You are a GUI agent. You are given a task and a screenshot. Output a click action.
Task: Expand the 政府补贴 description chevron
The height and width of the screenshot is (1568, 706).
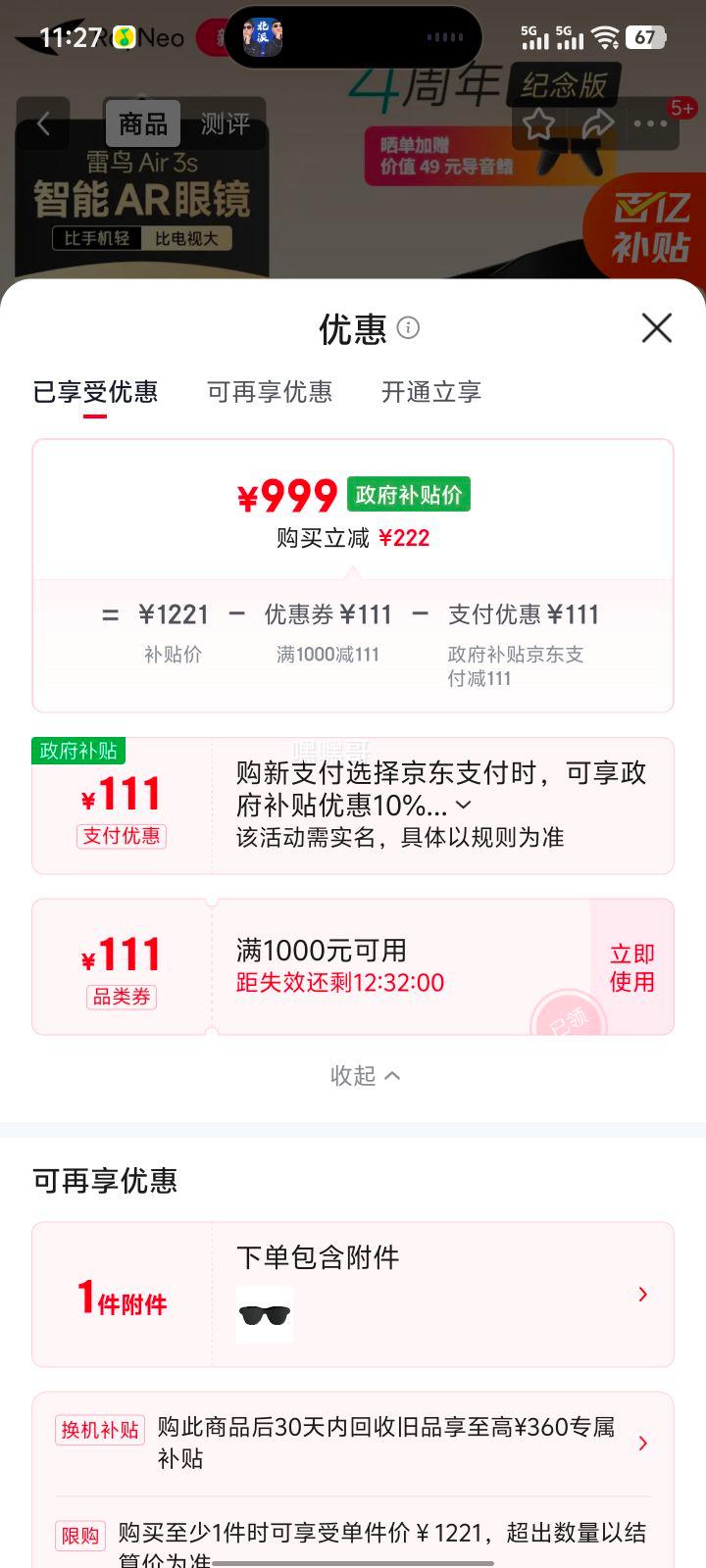tap(465, 806)
